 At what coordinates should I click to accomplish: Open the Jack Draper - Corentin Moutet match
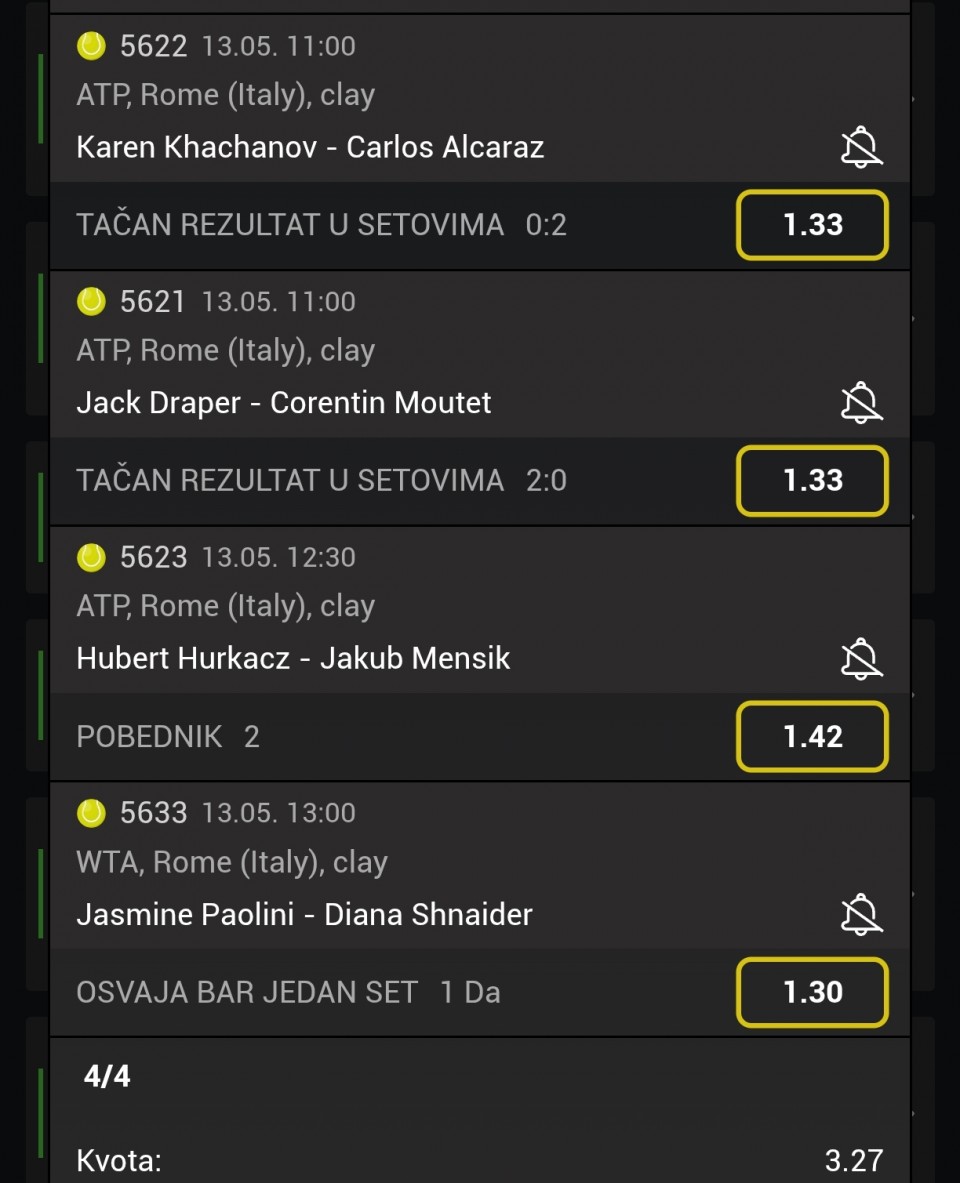(284, 403)
